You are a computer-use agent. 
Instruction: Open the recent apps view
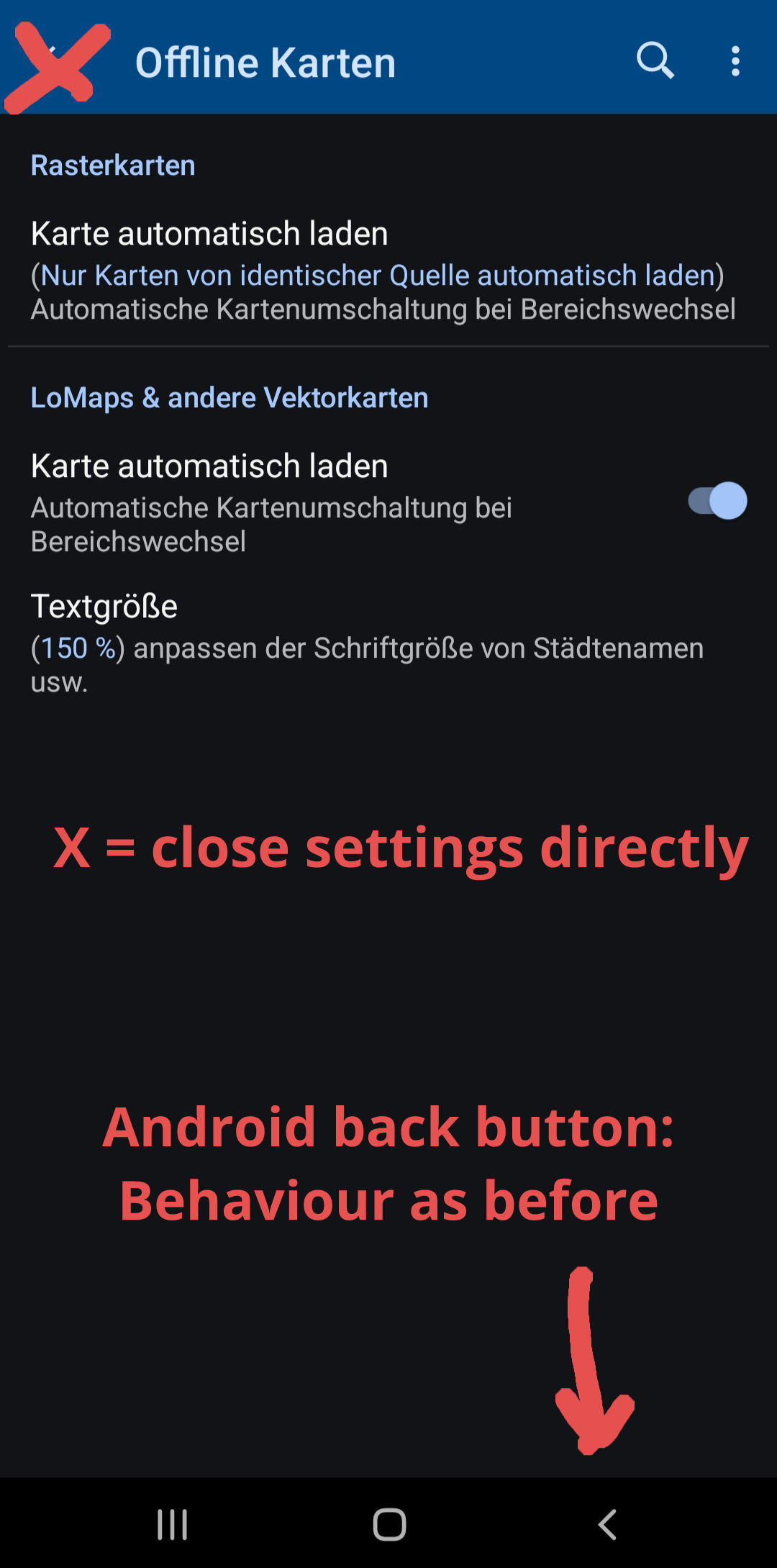click(172, 1524)
